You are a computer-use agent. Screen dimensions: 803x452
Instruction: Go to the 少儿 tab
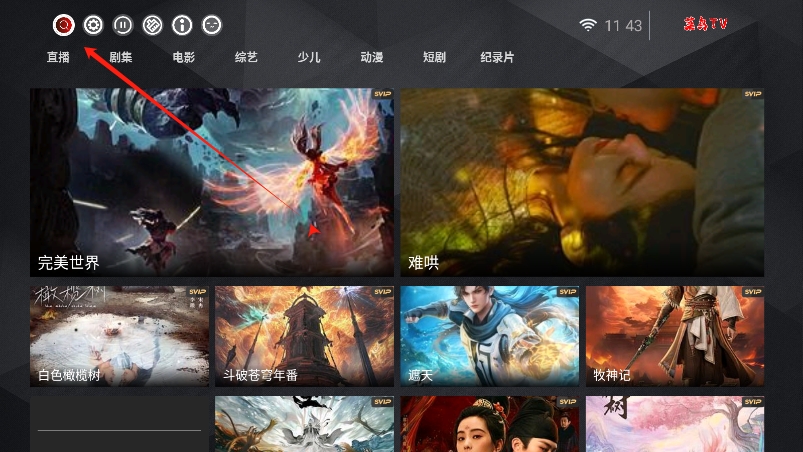pyautogui.click(x=309, y=57)
